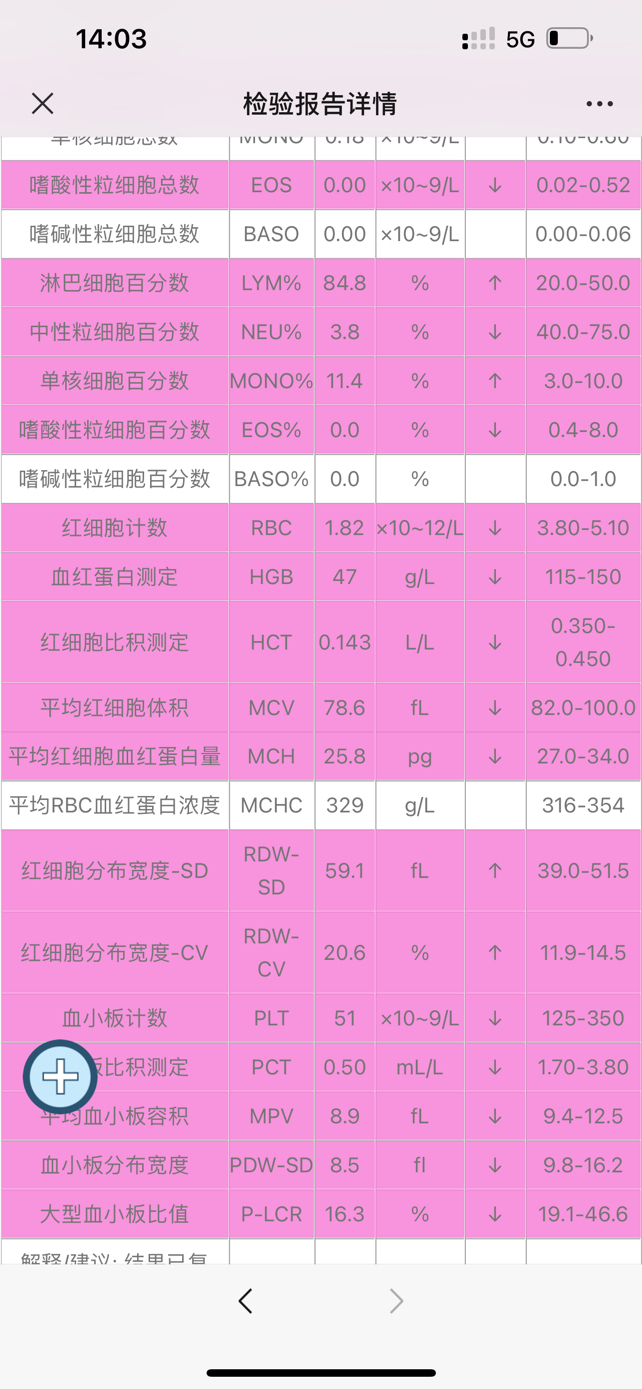Viewport: 642px width, 1389px height.
Task: Tap the floating plus button
Action: click(x=60, y=1077)
